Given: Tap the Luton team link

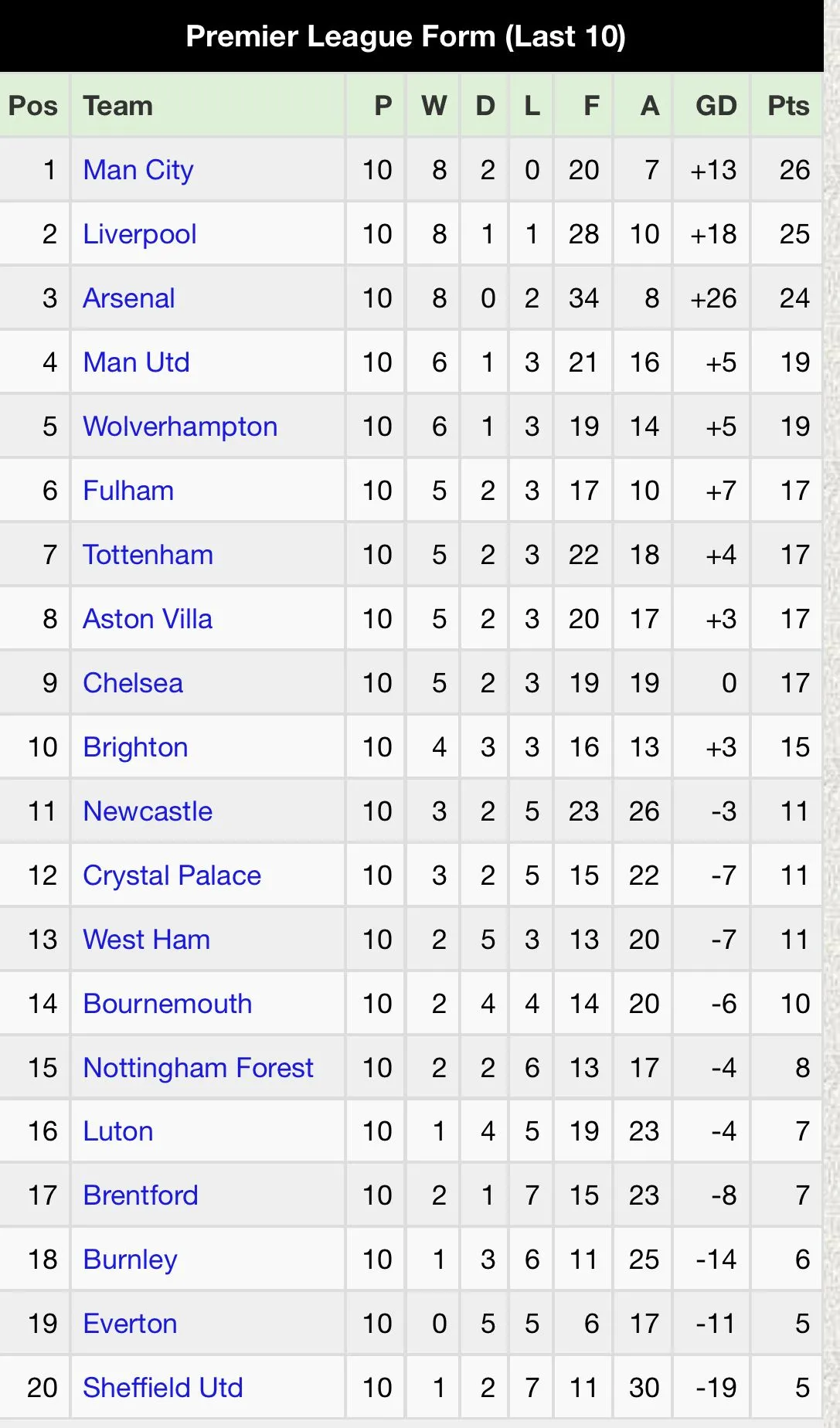Looking at the screenshot, I should pos(117,1131).
